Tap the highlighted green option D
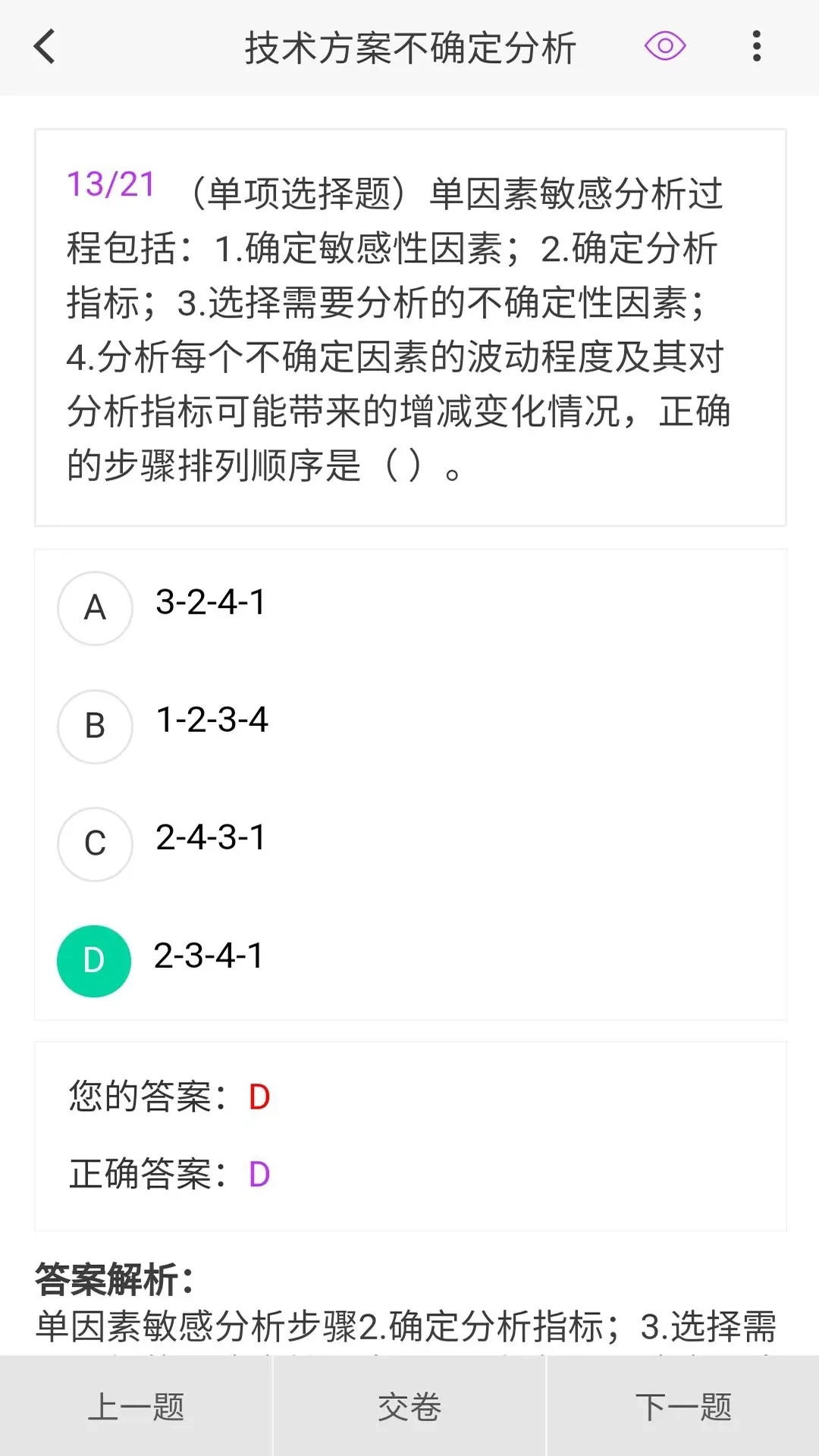Viewport: 819px width, 1456px height. point(93,960)
